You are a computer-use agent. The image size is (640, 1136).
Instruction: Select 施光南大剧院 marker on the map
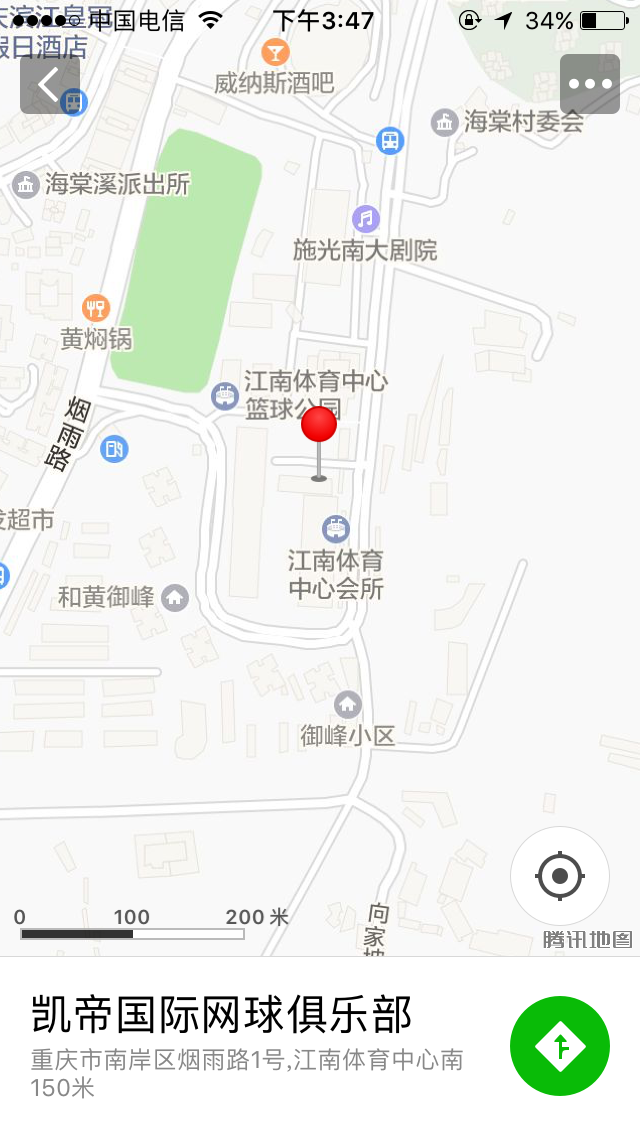tap(366, 218)
